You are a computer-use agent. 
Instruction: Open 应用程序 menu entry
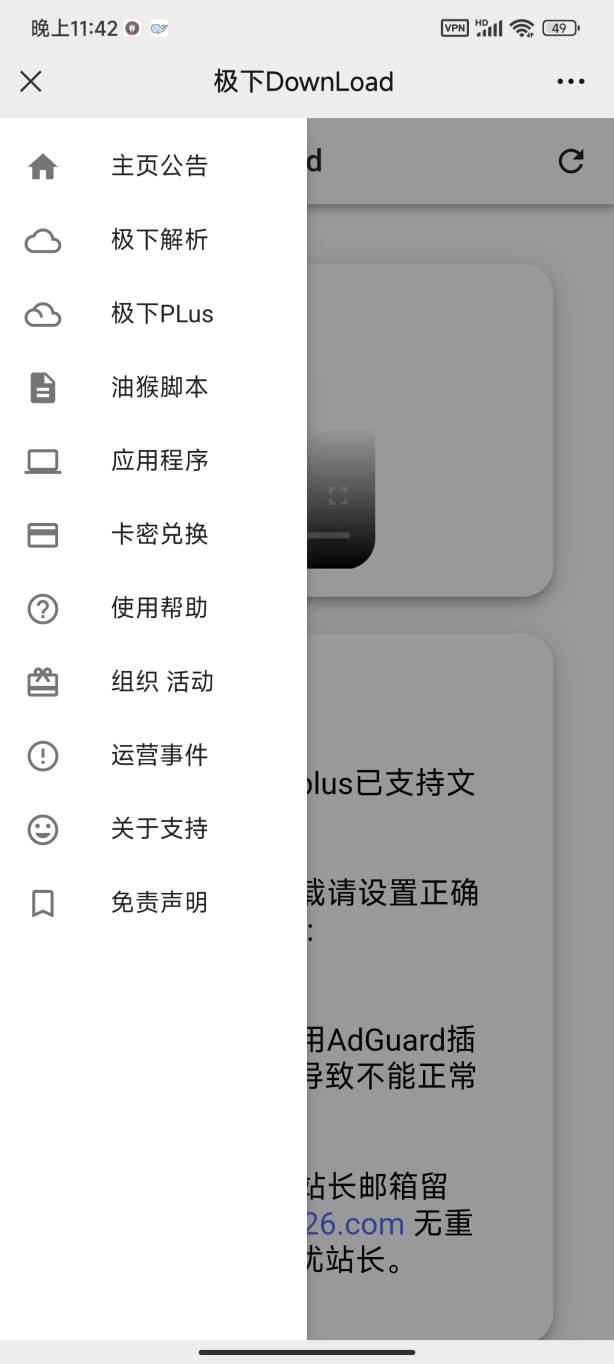click(153, 461)
